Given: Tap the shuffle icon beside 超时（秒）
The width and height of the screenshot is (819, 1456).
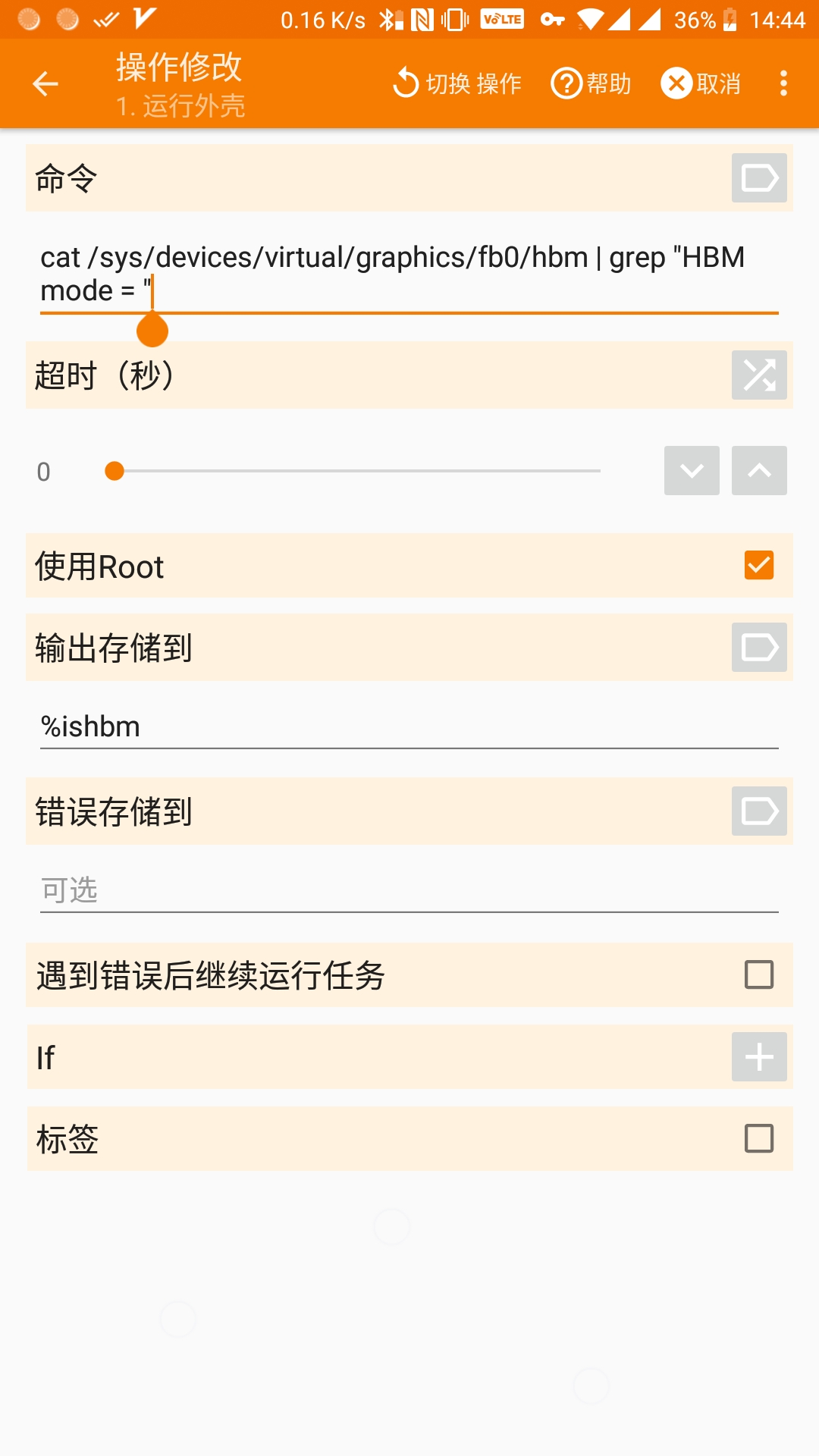Looking at the screenshot, I should coord(759,375).
